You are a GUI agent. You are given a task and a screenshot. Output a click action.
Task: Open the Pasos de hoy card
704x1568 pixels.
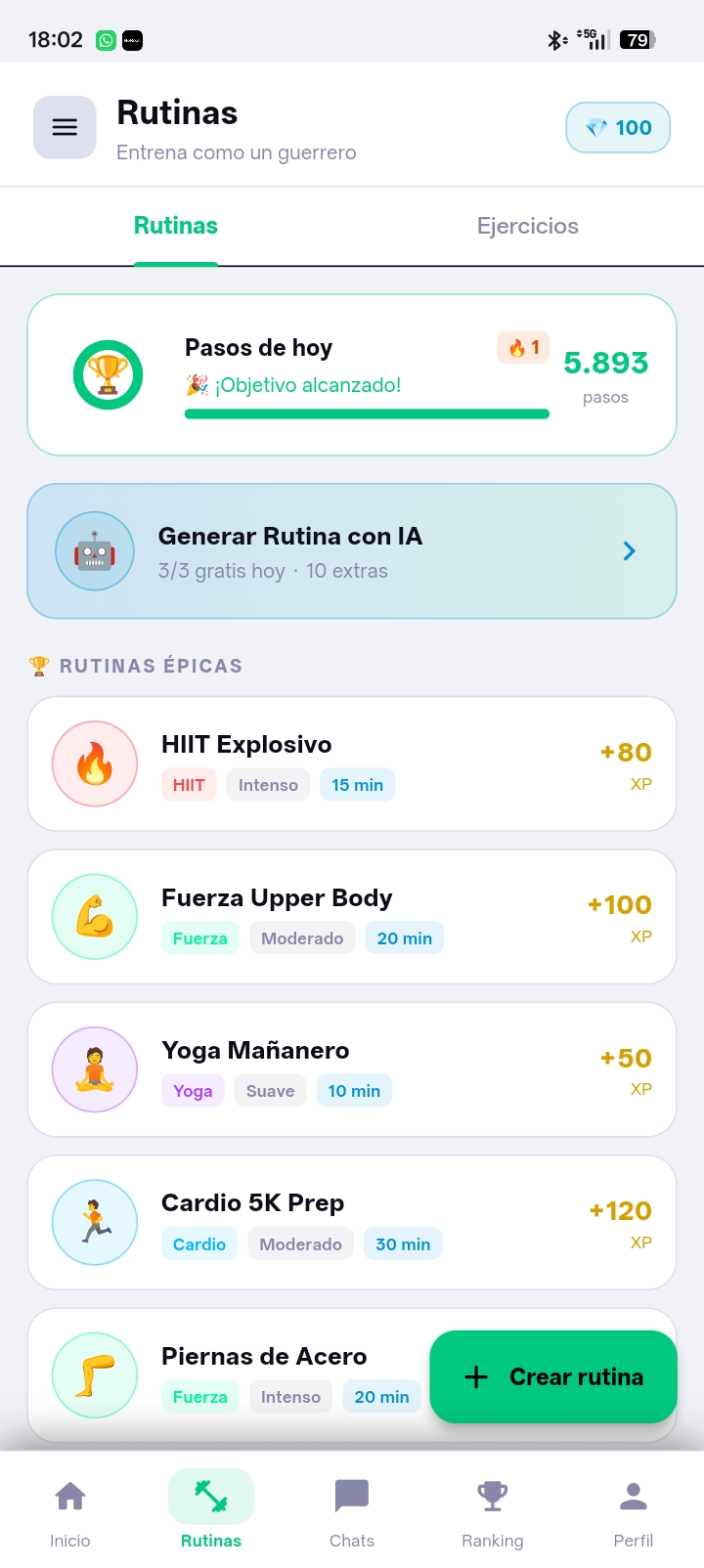point(352,375)
